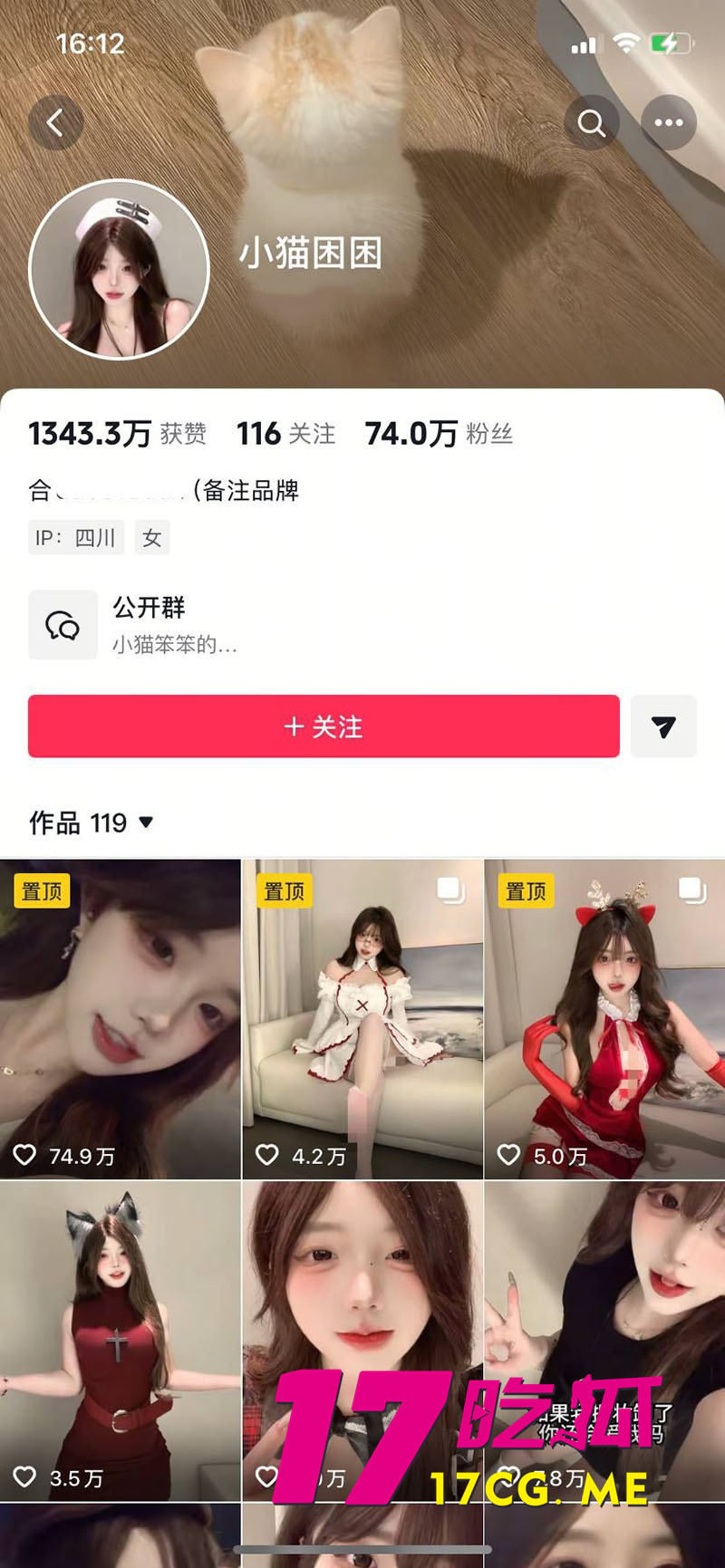Tap the 女 gender tag
This screenshot has height=1568, width=725.
click(x=151, y=537)
